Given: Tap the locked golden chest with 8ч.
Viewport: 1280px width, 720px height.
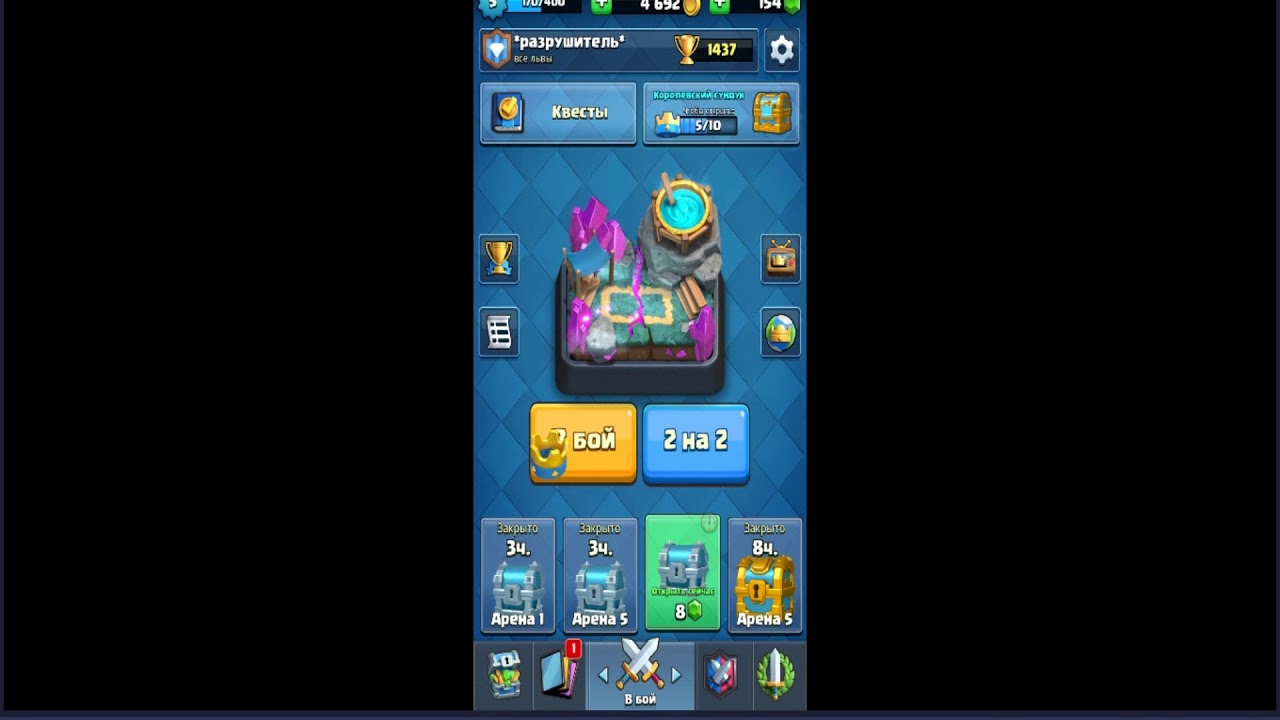Looking at the screenshot, I should point(764,575).
